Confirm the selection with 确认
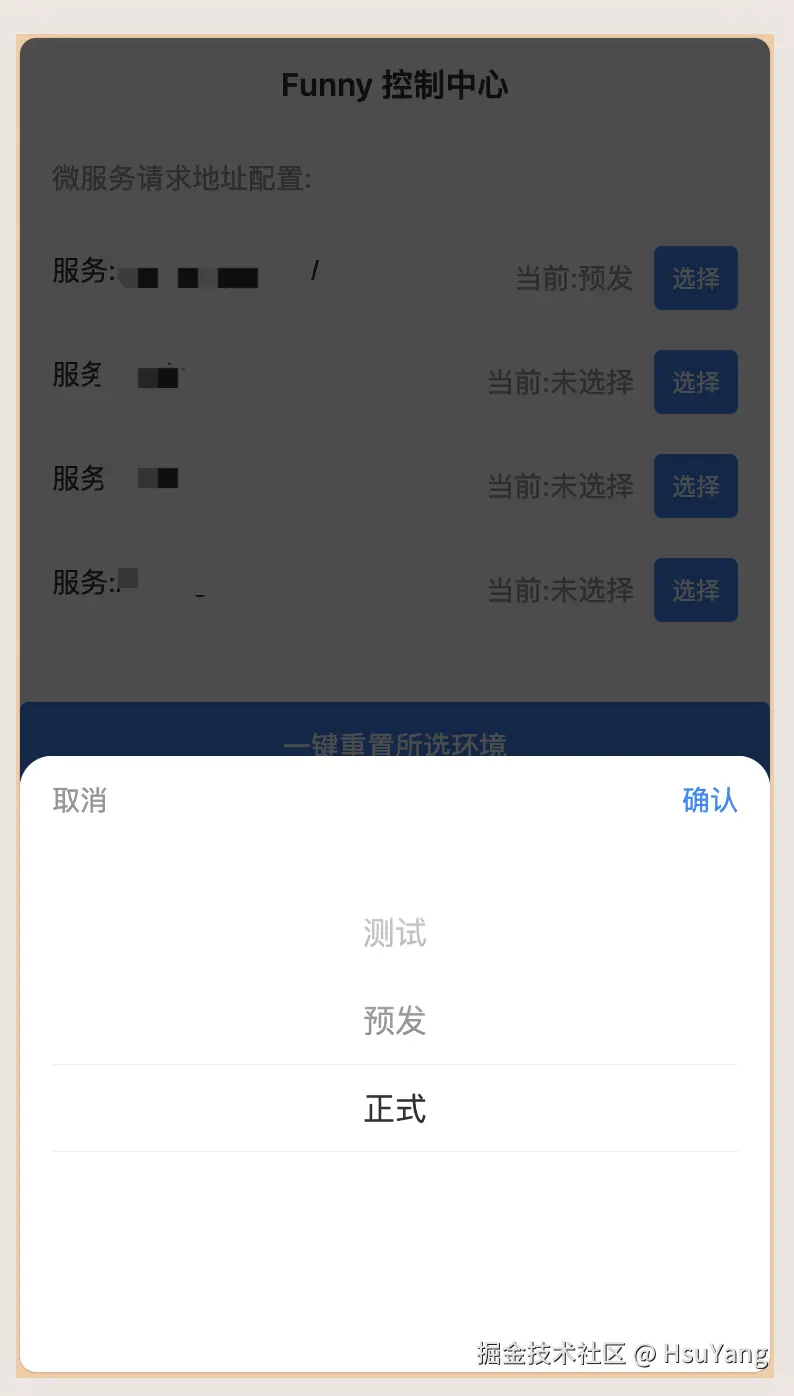Screen dimensions: 794x1396 [x=709, y=800]
